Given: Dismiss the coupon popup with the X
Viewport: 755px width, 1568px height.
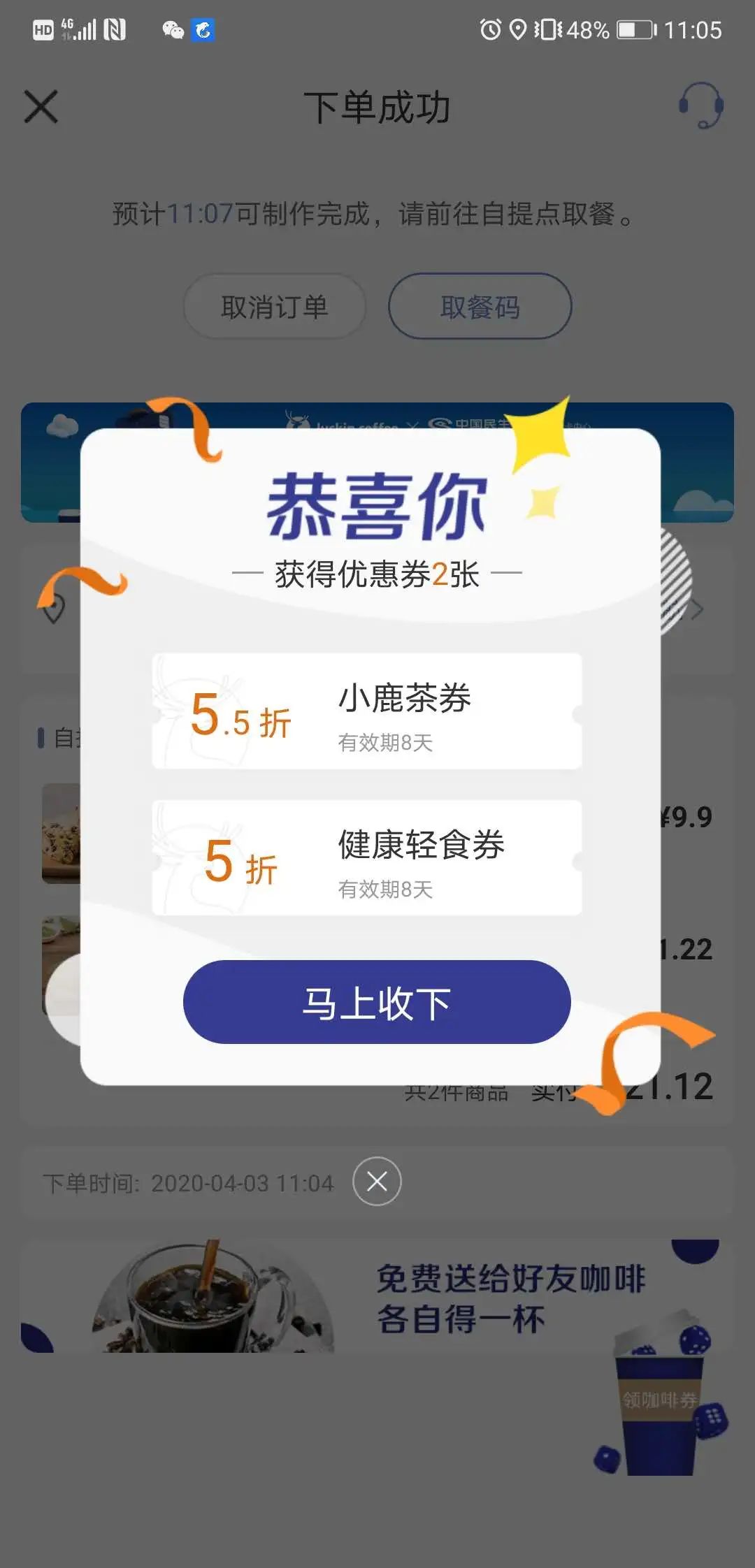Looking at the screenshot, I should (377, 1182).
